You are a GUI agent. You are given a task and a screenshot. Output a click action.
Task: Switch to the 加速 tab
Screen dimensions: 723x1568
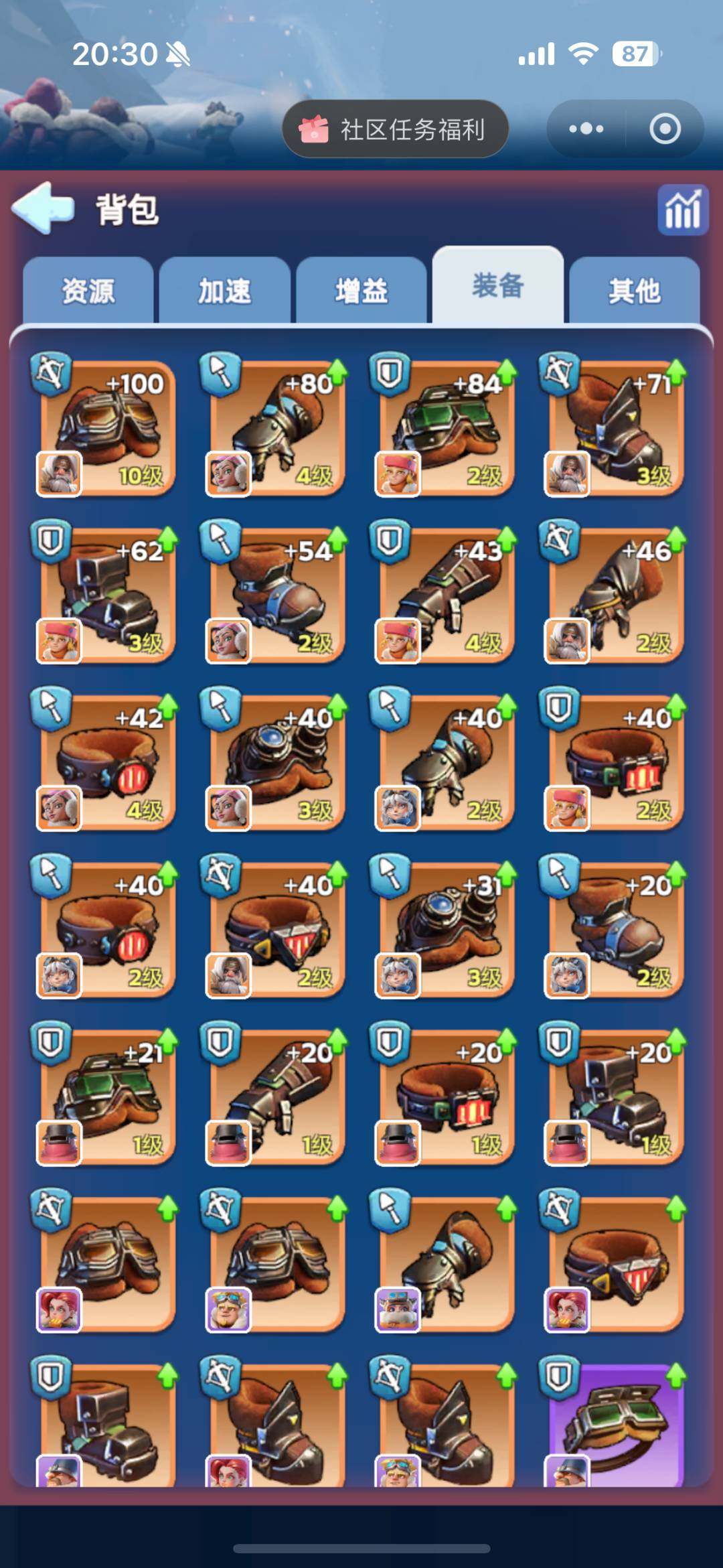coord(225,291)
